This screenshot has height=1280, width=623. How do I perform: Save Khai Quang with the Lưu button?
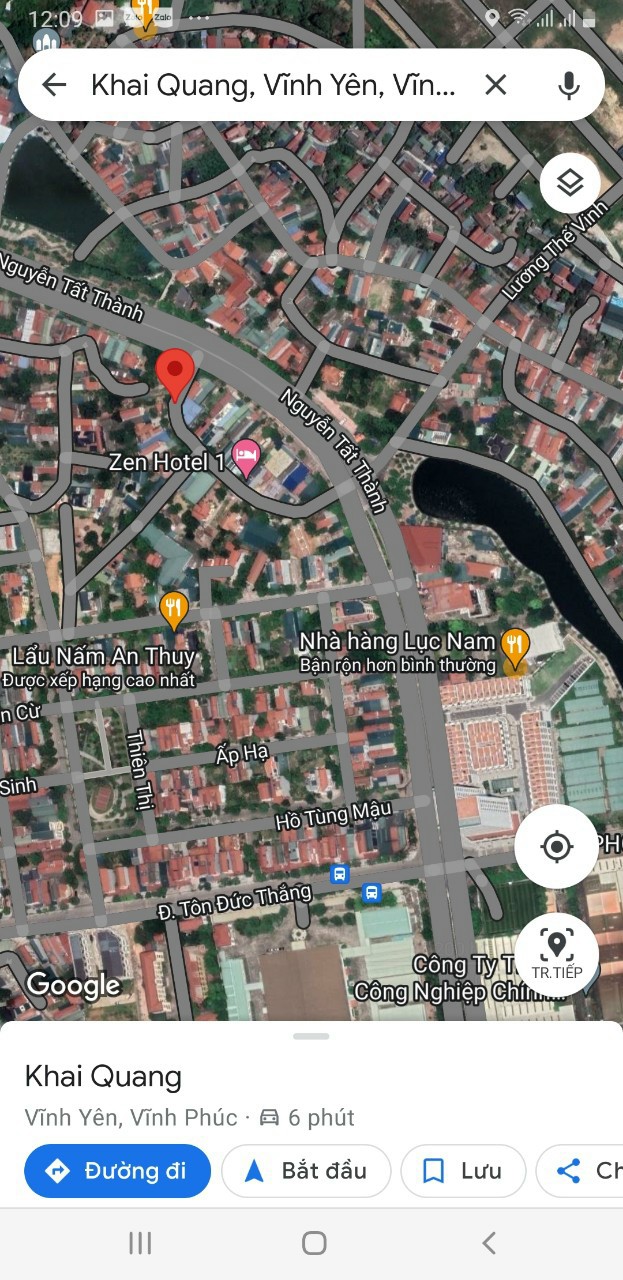tap(463, 1171)
